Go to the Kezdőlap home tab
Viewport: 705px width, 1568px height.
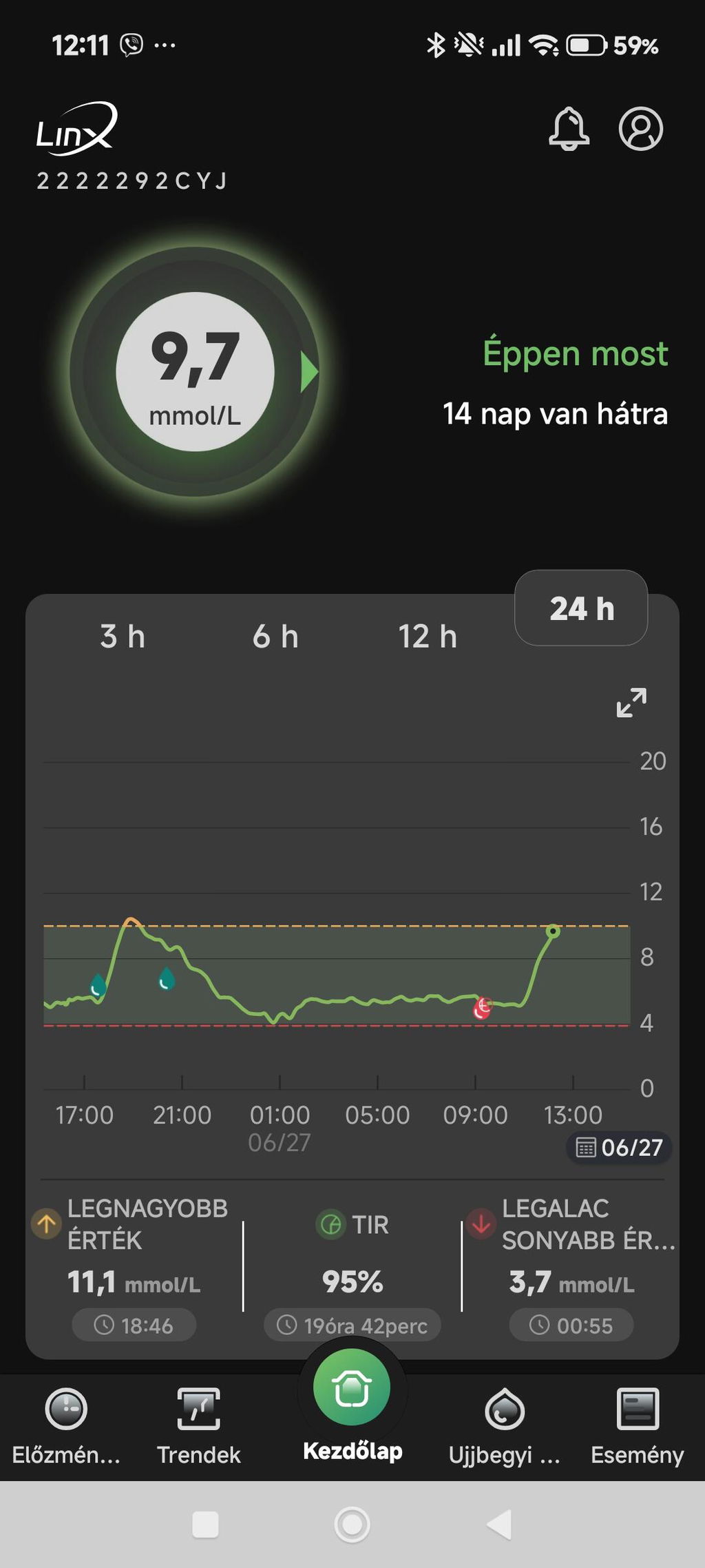[352, 1407]
